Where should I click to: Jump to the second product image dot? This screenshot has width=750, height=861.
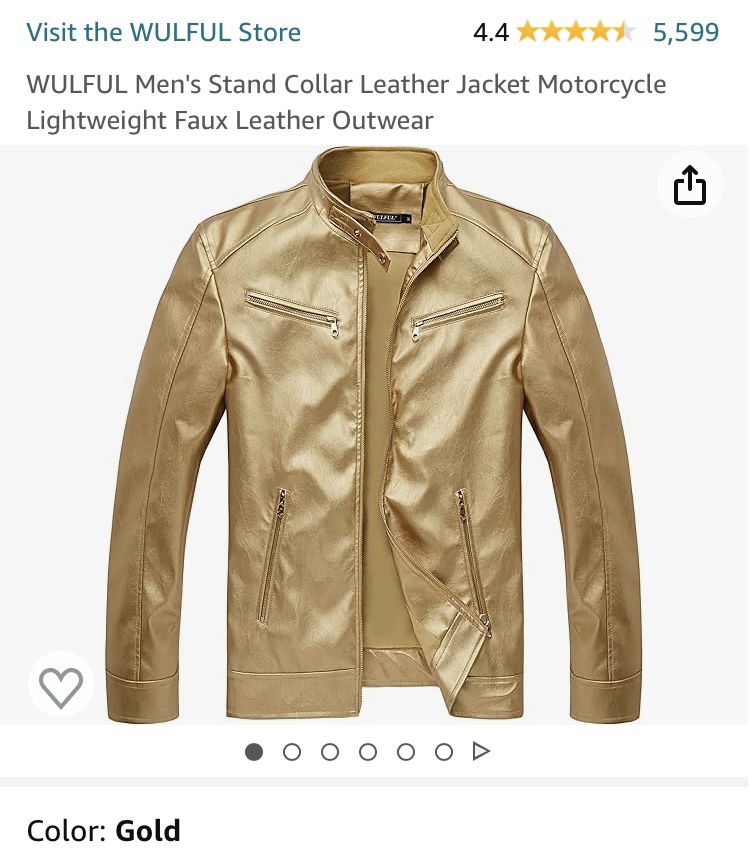(292, 752)
